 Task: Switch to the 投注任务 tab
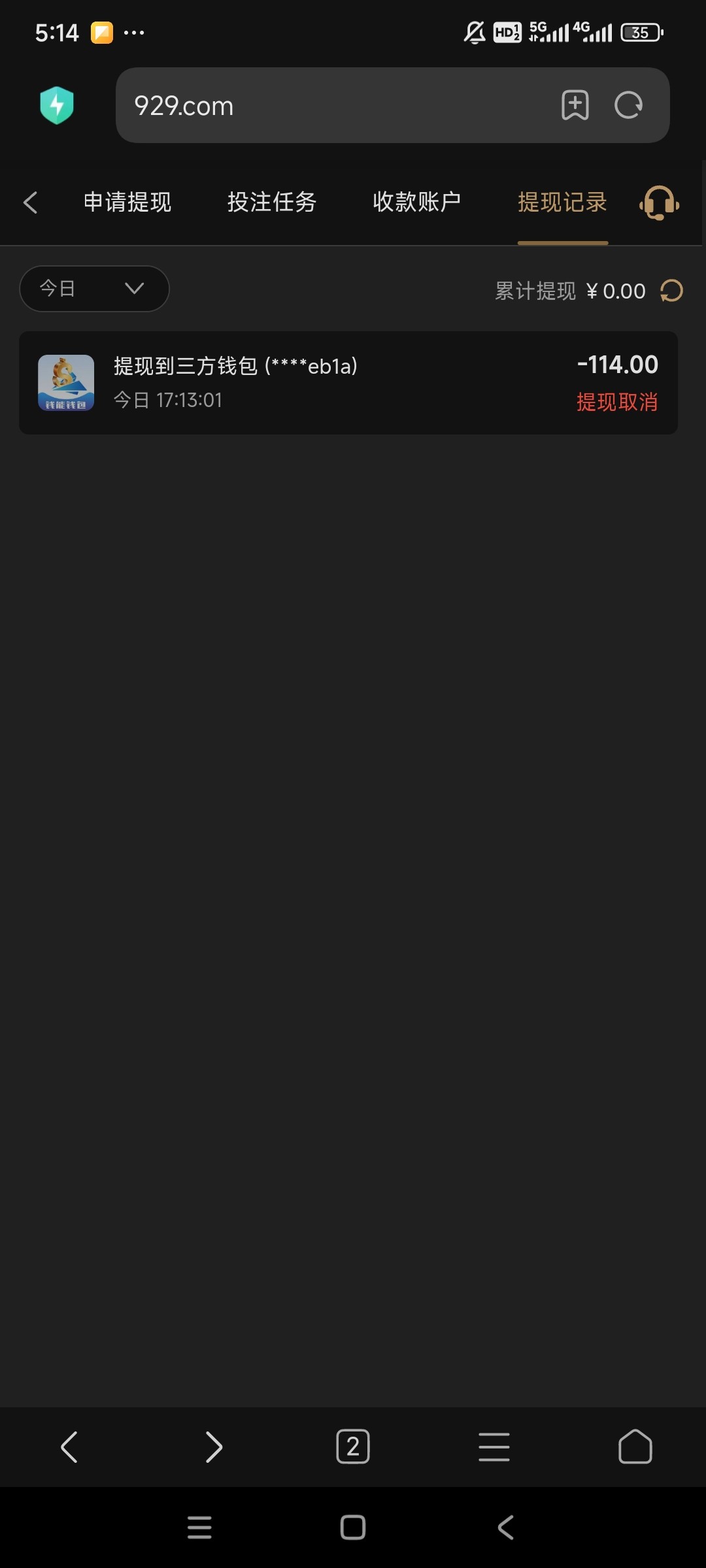click(272, 202)
